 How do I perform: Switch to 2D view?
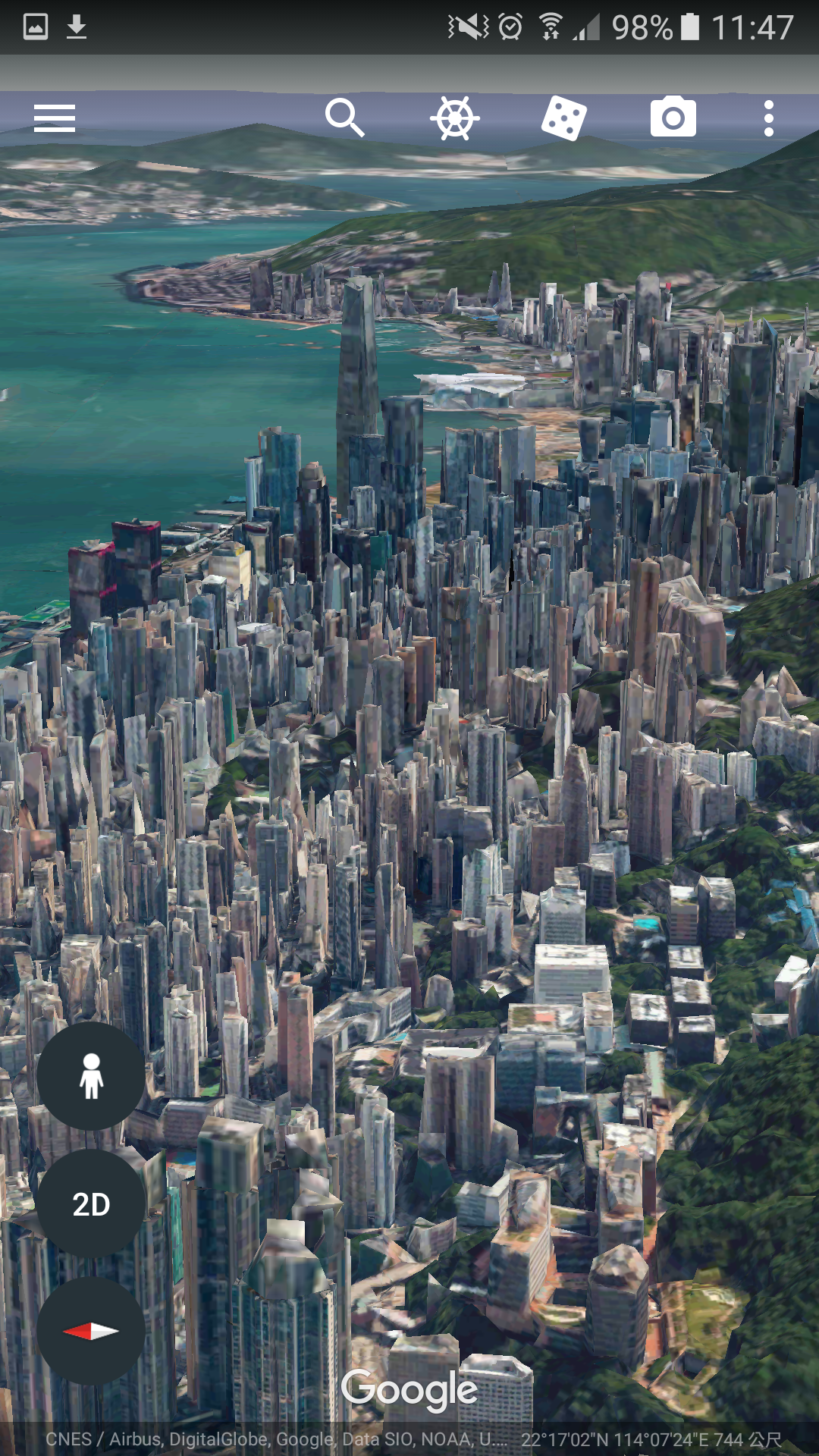coord(91,1203)
